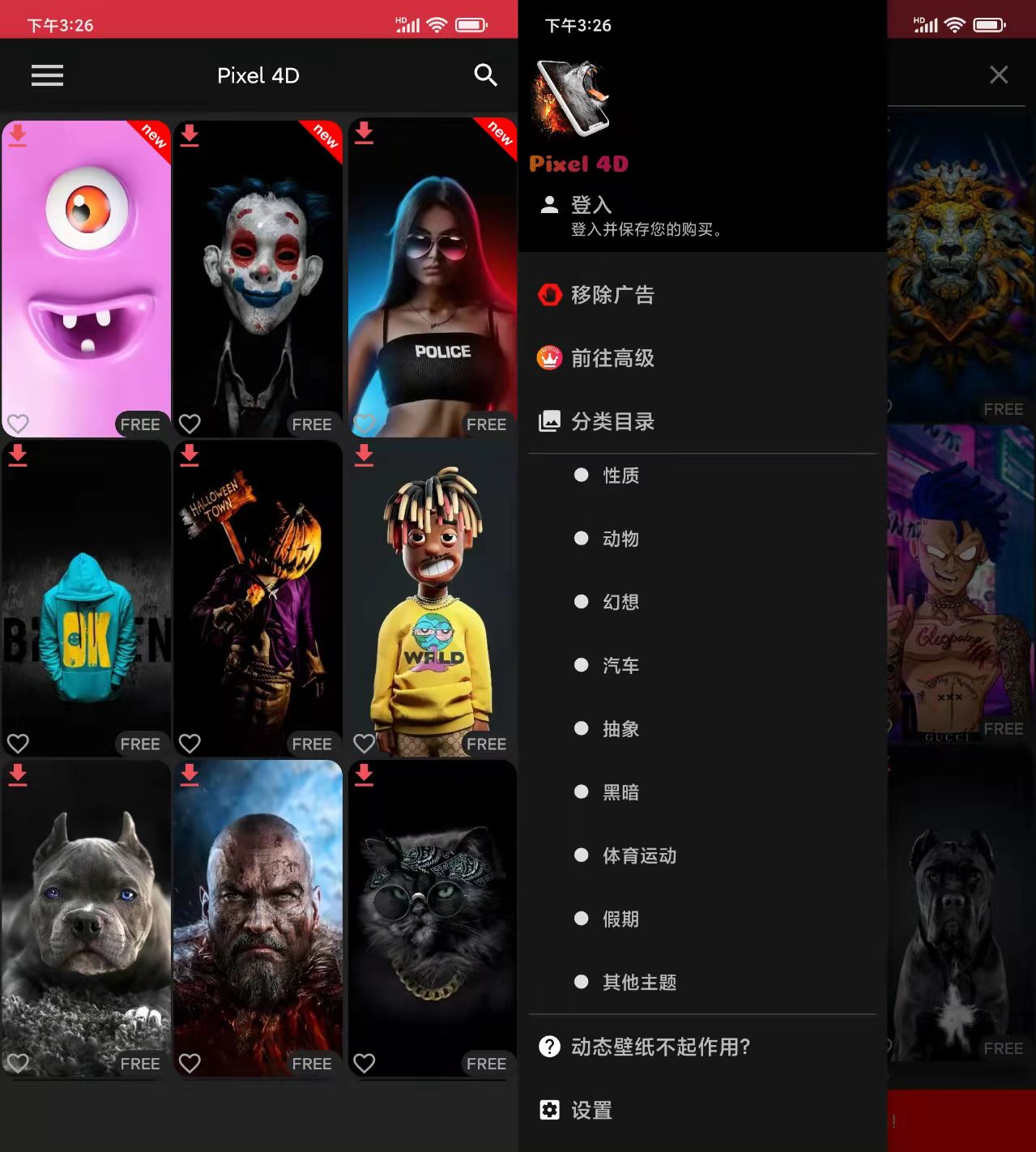This screenshot has height=1152, width=1036.
Task: Go to 前往高级 premium
Action: point(612,358)
